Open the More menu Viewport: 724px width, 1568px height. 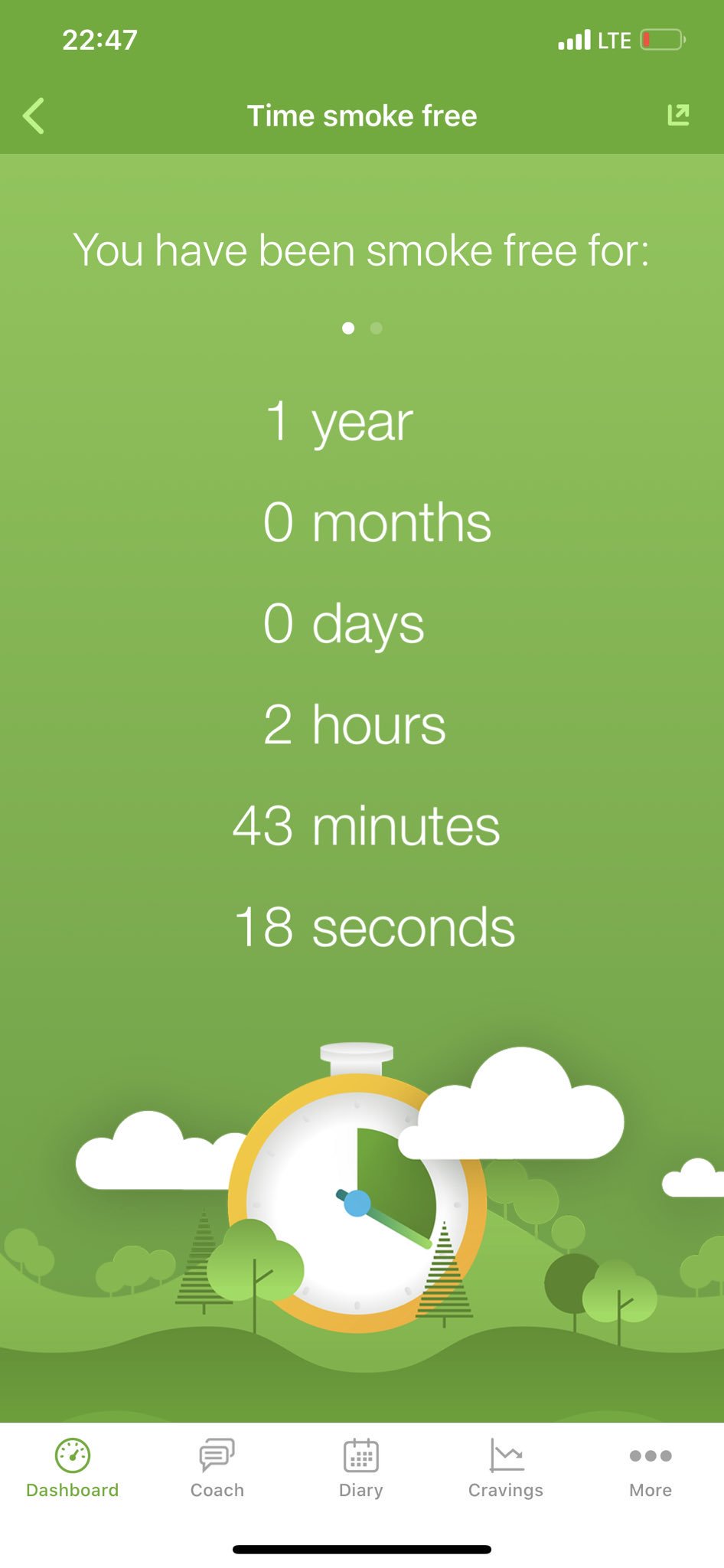pyautogui.click(x=651, y=1468)
